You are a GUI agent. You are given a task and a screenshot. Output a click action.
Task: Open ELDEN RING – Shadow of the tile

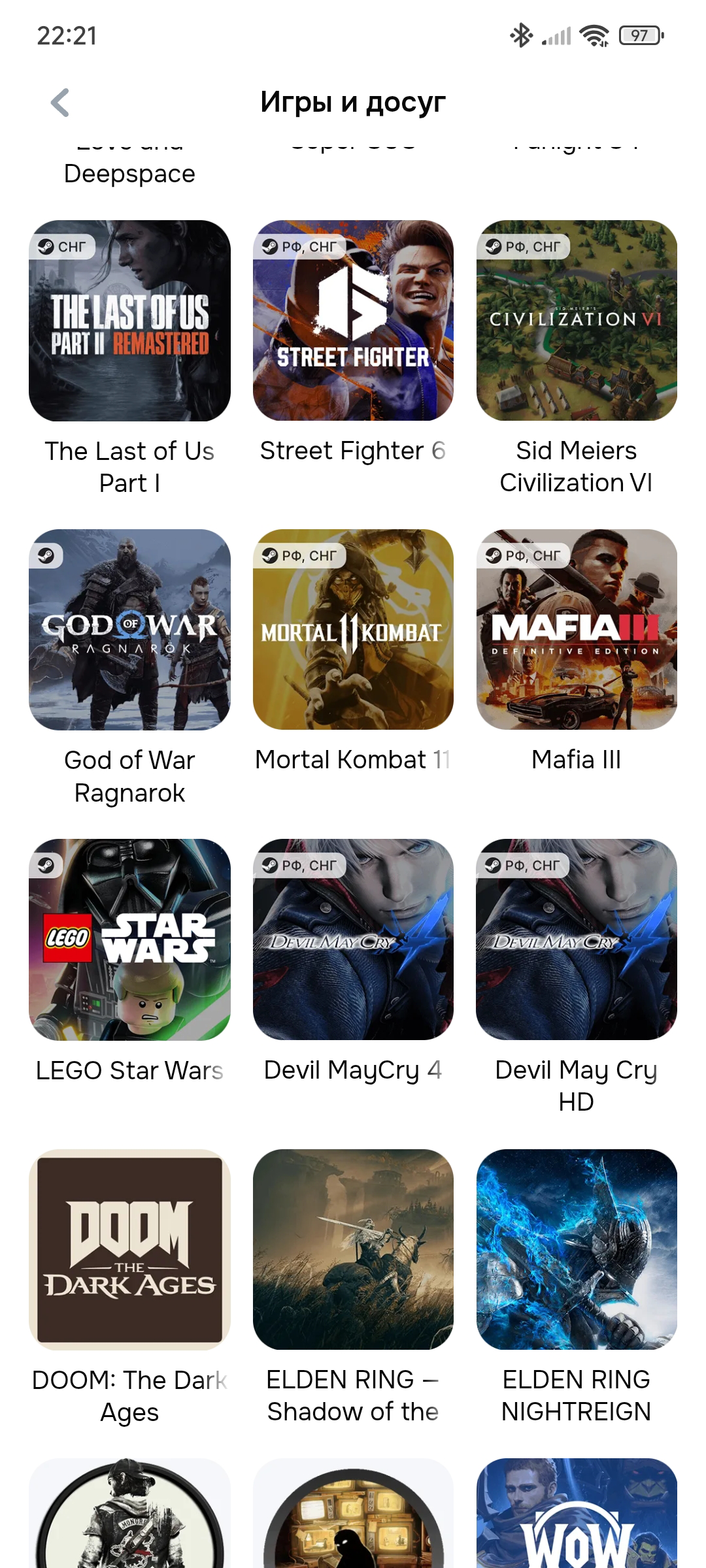[x=353, y=1249]
